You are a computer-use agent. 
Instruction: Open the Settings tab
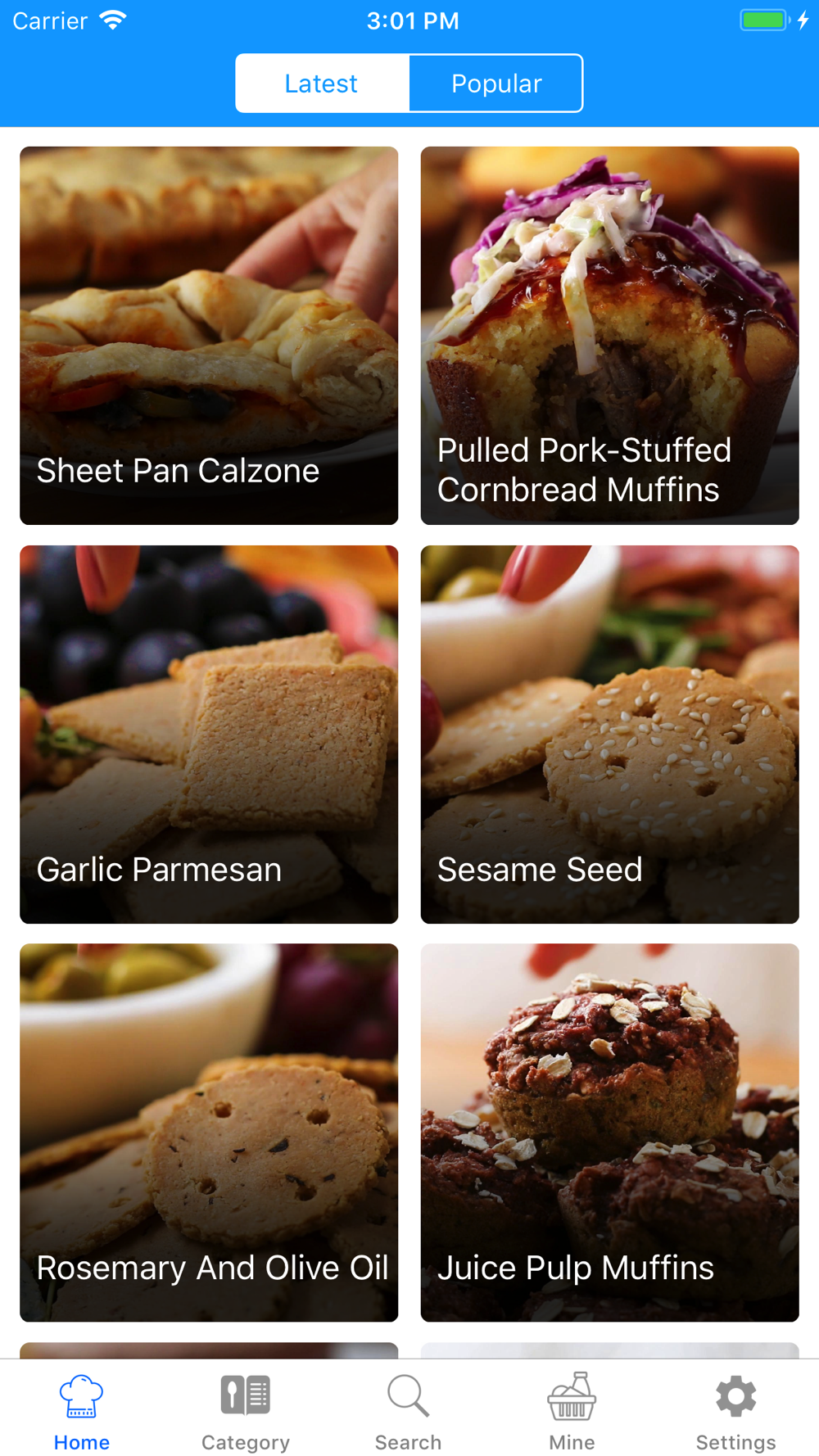[x=735, y=1412]
